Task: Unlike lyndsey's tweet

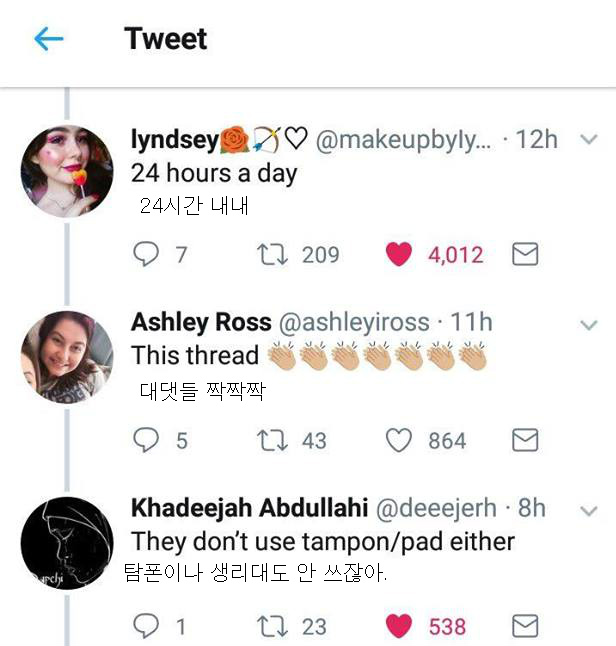Action: pyautogui.click(x=399, y=255)
